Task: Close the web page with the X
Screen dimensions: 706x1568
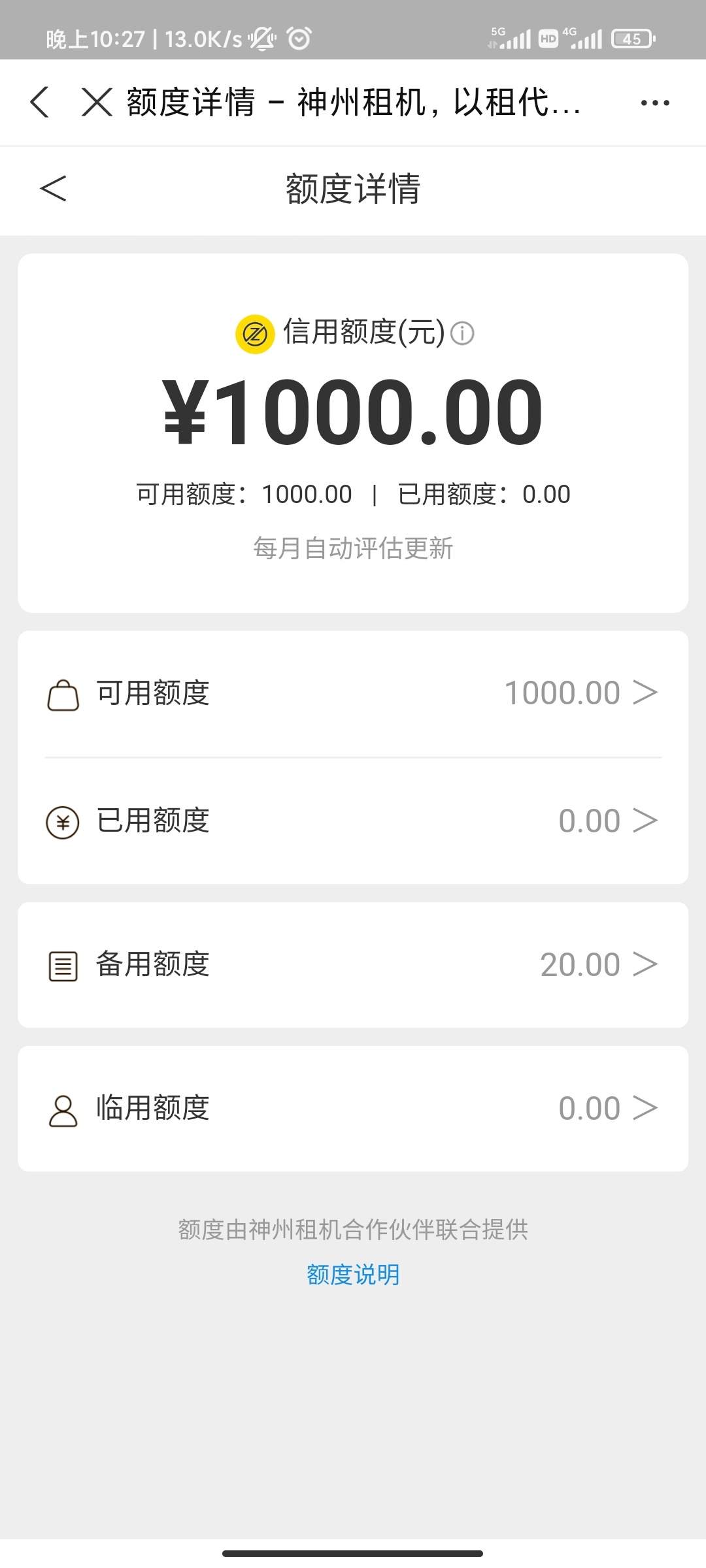Action: [97, 103]
